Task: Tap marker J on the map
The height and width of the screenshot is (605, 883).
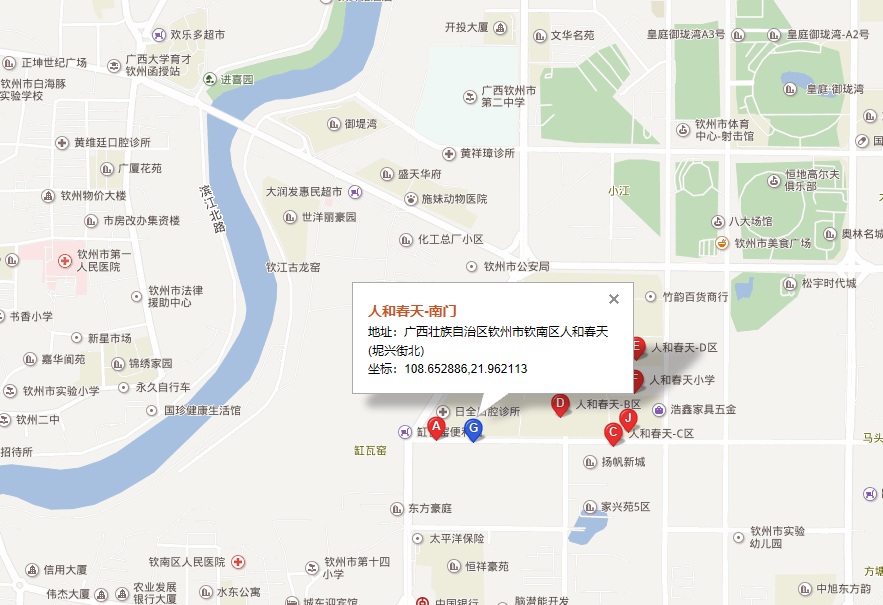Action: 628,418
